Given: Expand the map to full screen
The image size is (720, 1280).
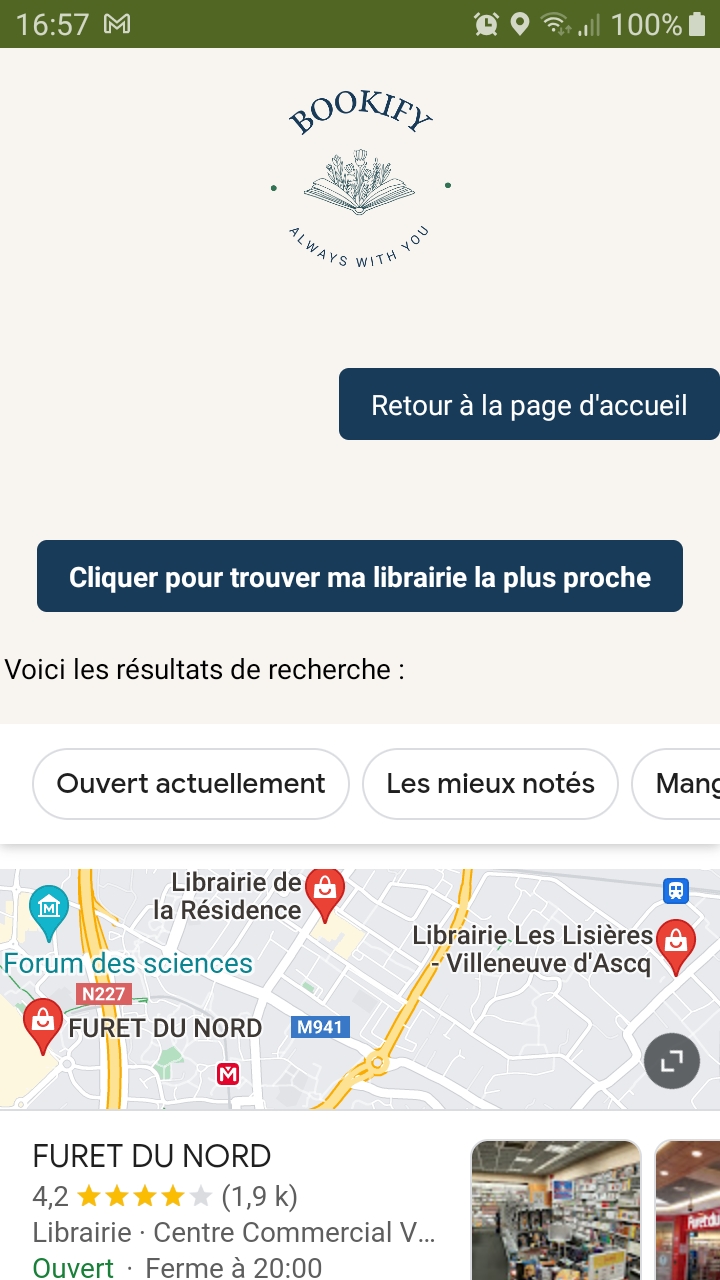Looking at the screenshot, I should (672, 1060).
